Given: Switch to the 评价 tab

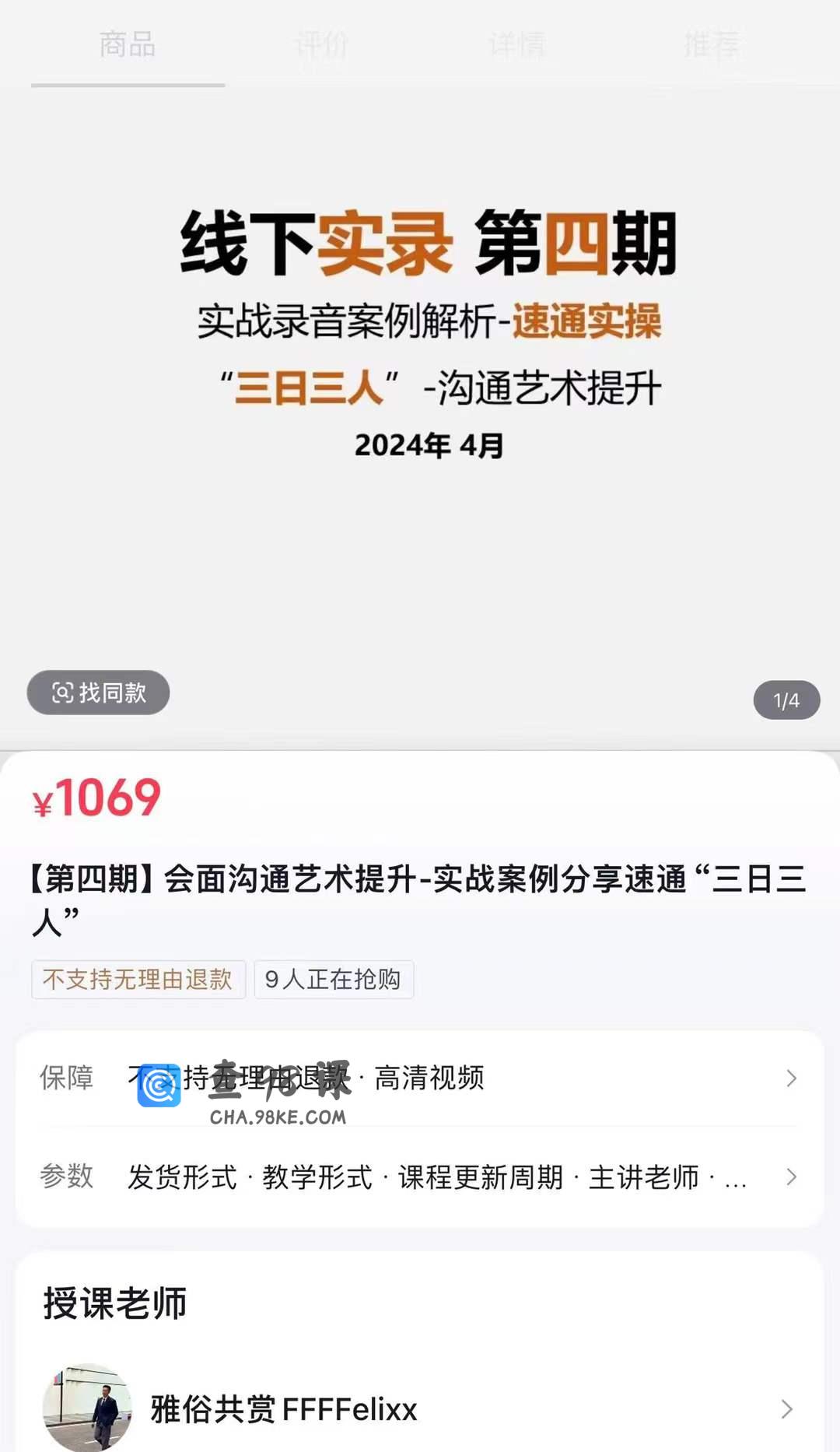Looking at the screenshot, I should (x=321, y=45).
